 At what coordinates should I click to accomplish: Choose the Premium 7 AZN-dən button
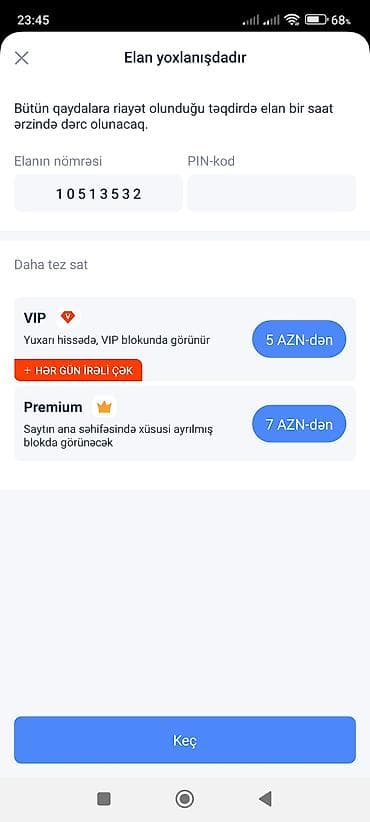[299, 424]
